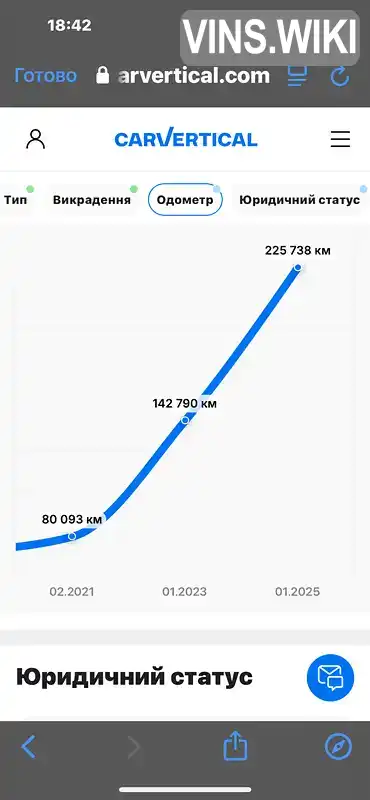Tap the carvertical.com address bar
Viewport: 370px width, 800px height.
pos(183,76)
